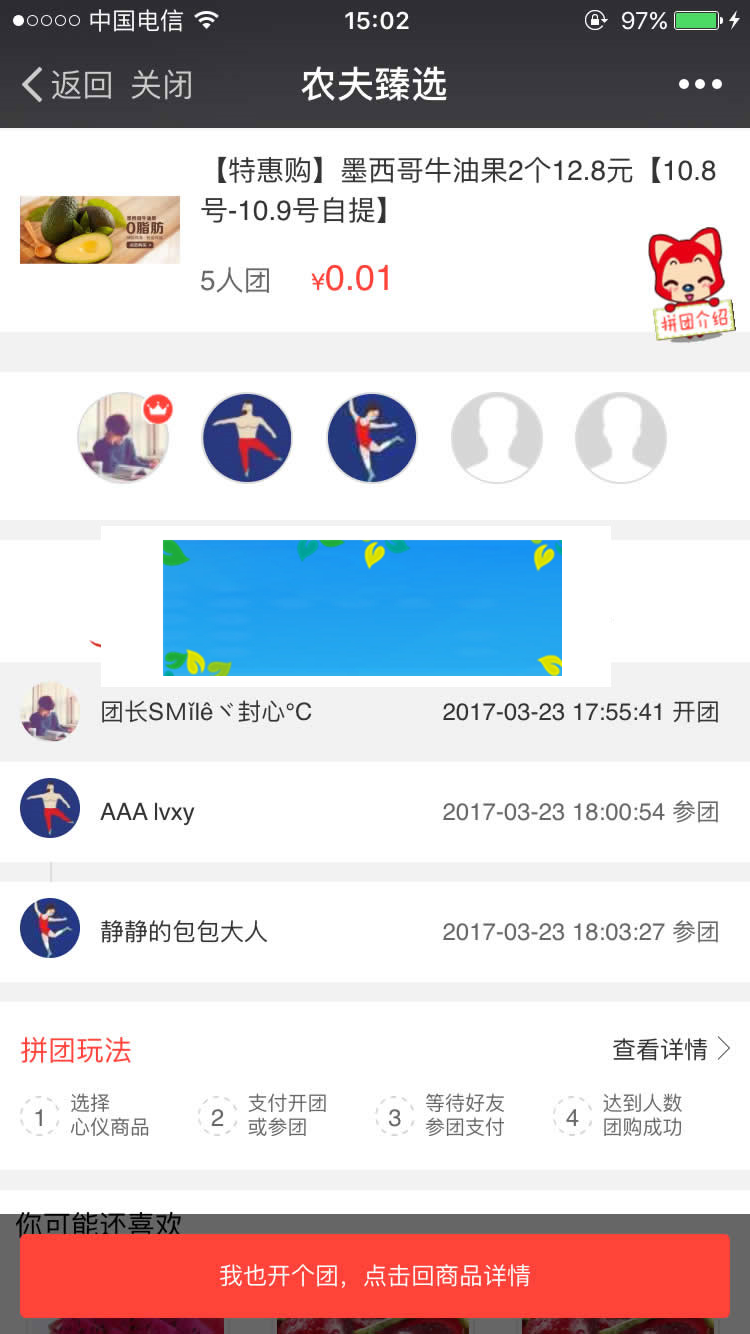Tap the blue leafy promotional banner image
Viewport: 750px width, 1334px height.
pos(364,606)
